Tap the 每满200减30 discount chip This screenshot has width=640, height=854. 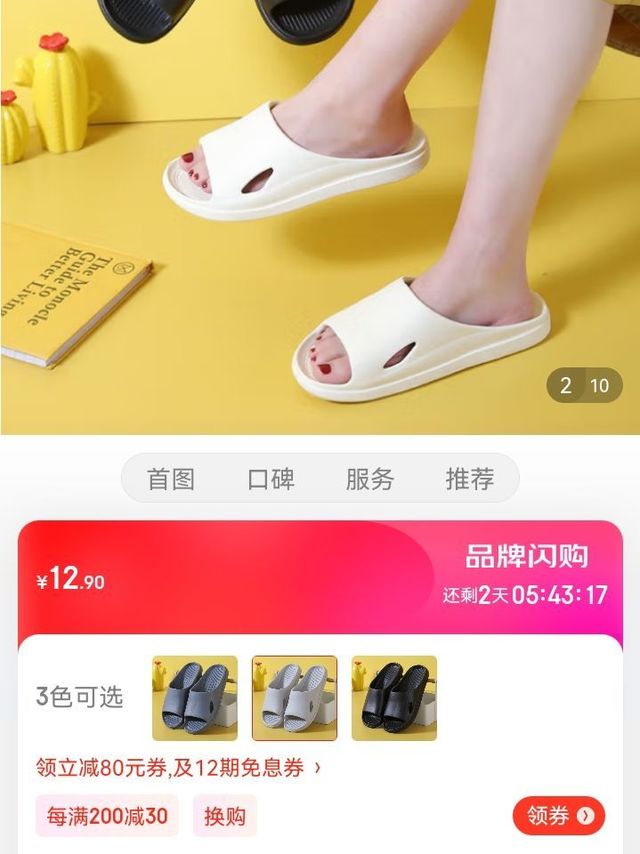tap(107, 816)
